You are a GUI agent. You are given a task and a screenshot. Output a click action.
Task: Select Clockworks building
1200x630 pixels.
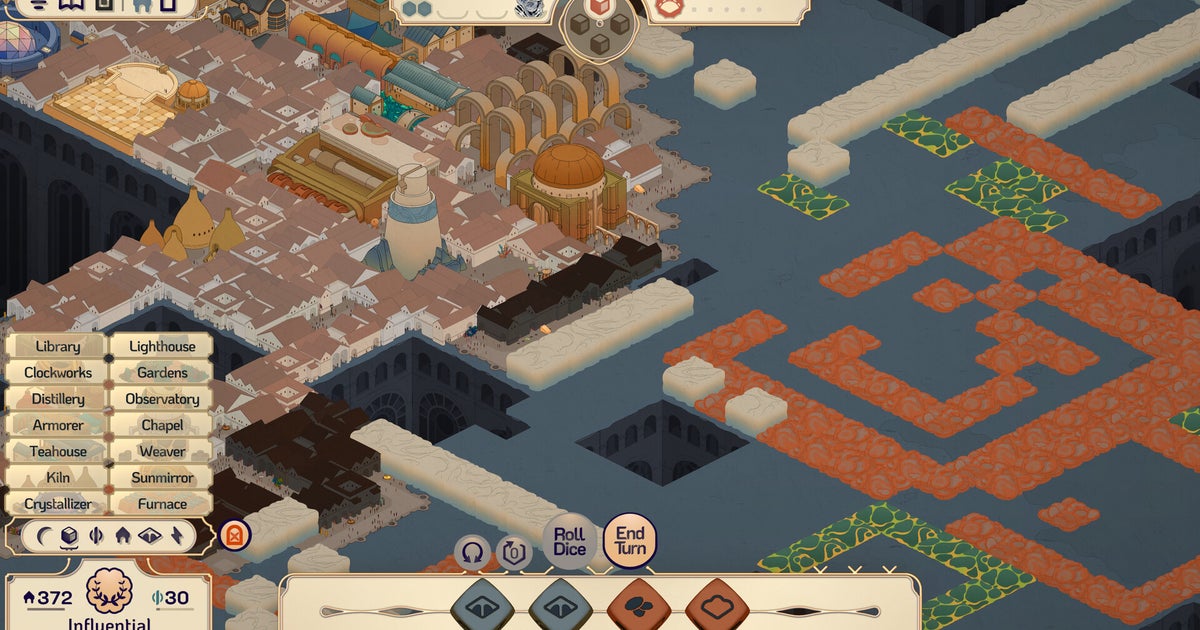pos(58,372)
